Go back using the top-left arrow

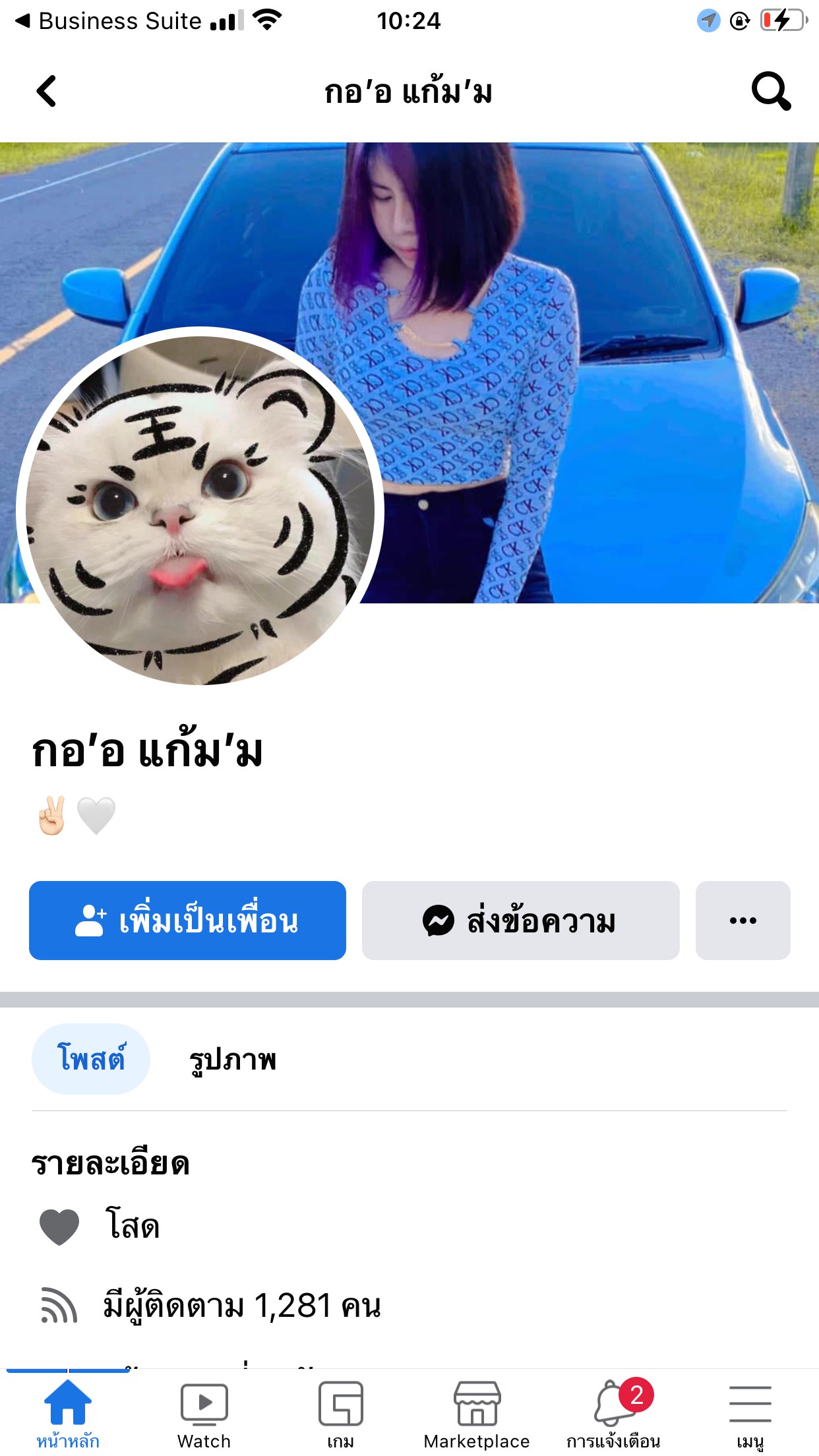coord(46,91)
